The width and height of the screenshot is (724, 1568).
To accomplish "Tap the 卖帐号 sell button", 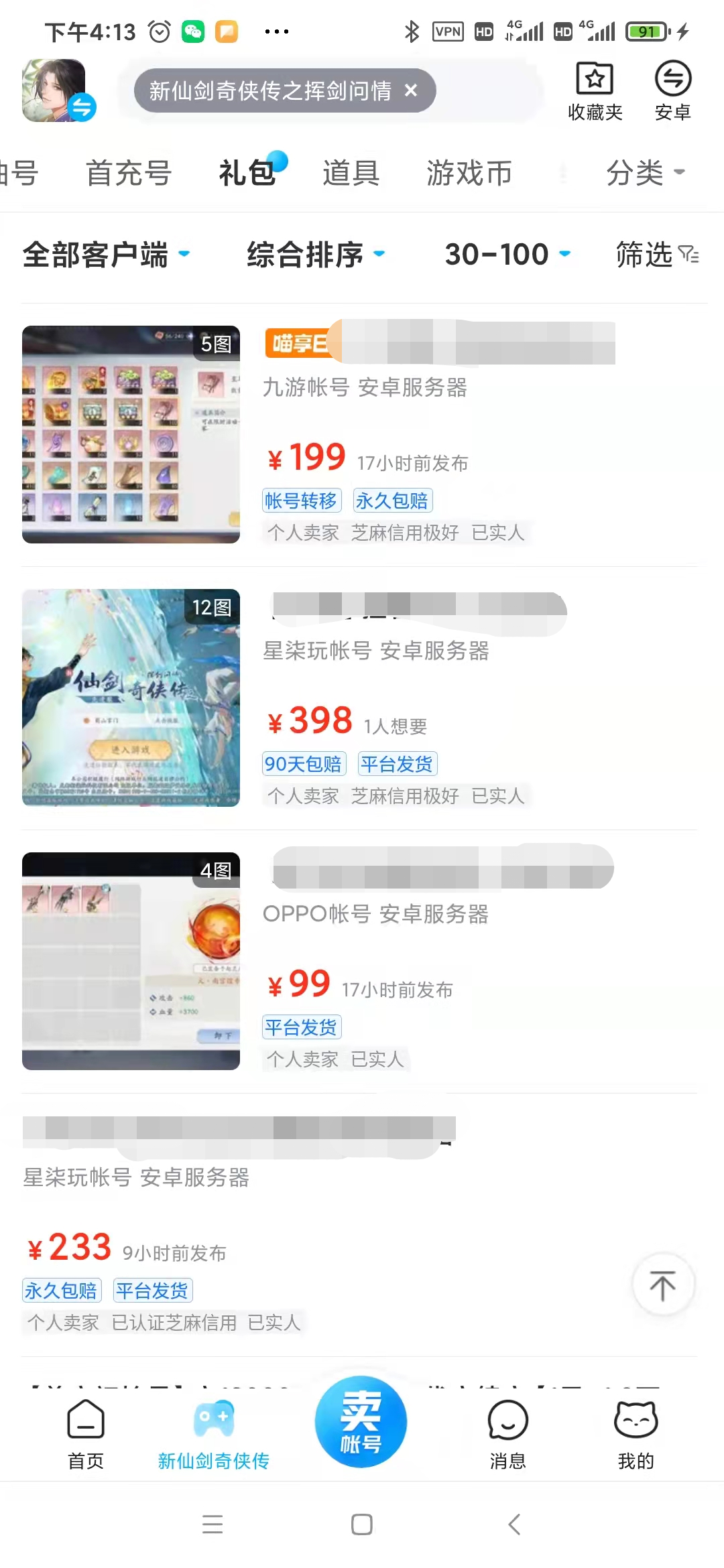I will coord(361,1422).
